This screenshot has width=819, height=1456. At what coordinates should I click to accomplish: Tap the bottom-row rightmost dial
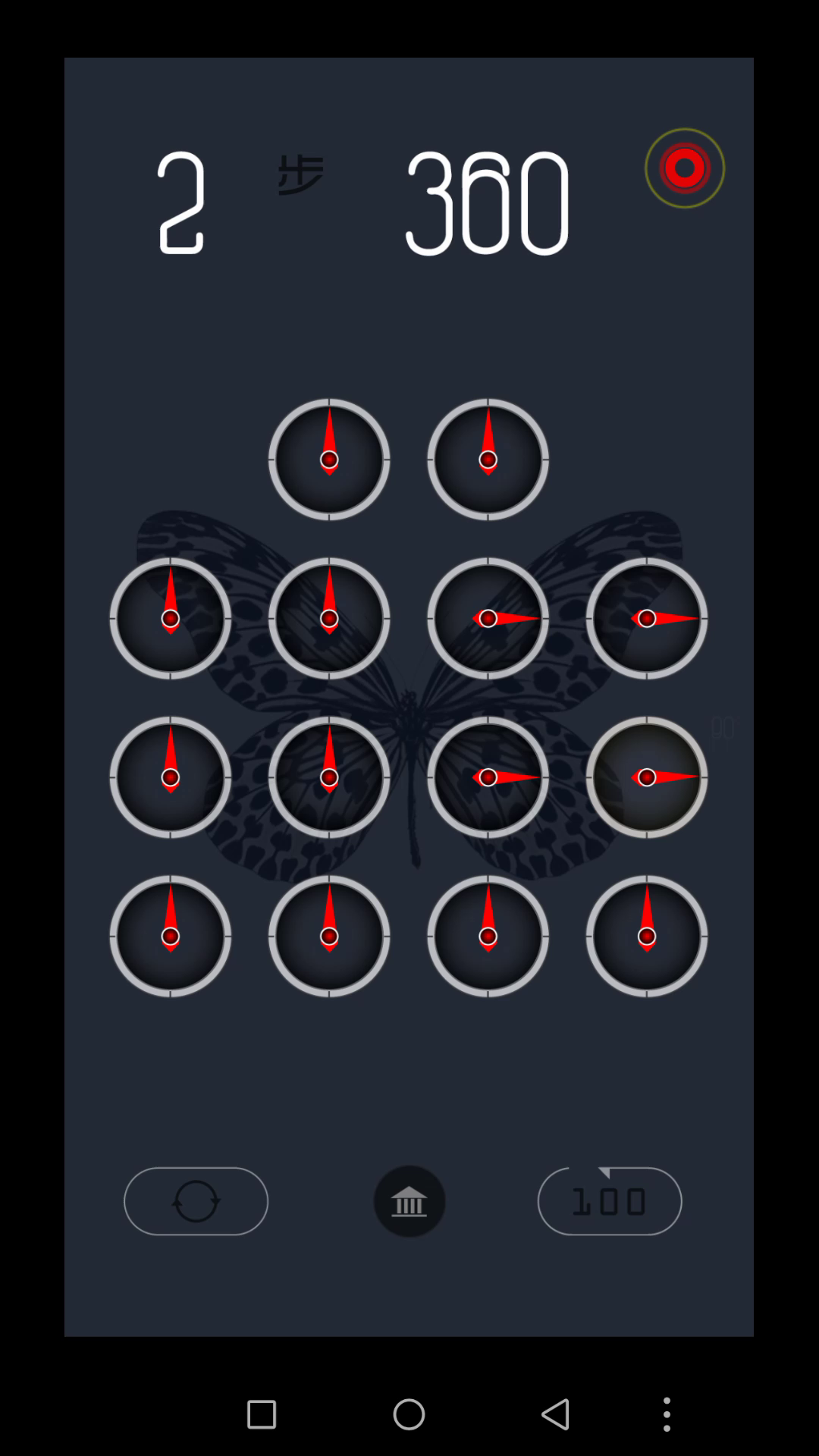point(647,937)
